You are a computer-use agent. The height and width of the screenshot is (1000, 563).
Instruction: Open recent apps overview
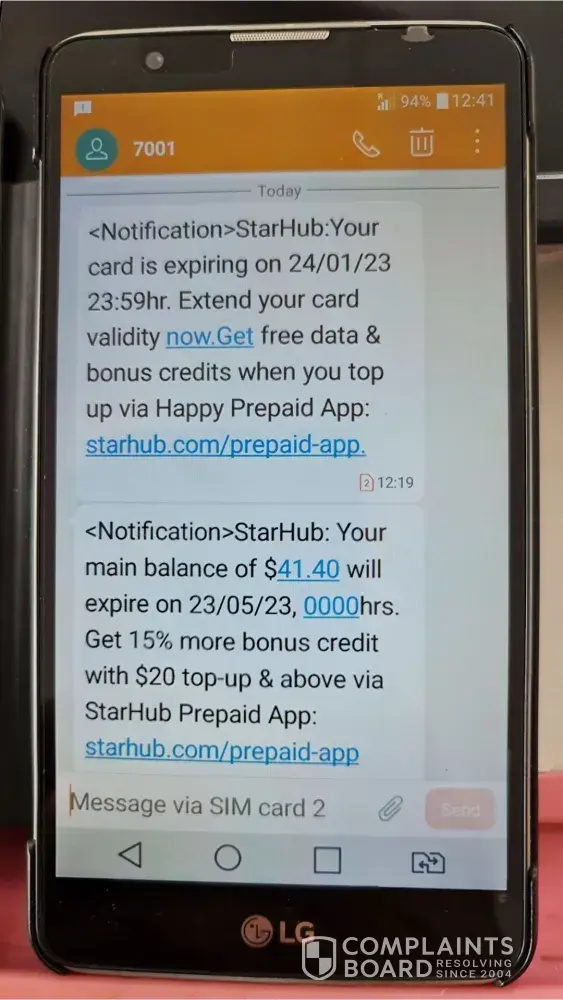click(328, 860)
